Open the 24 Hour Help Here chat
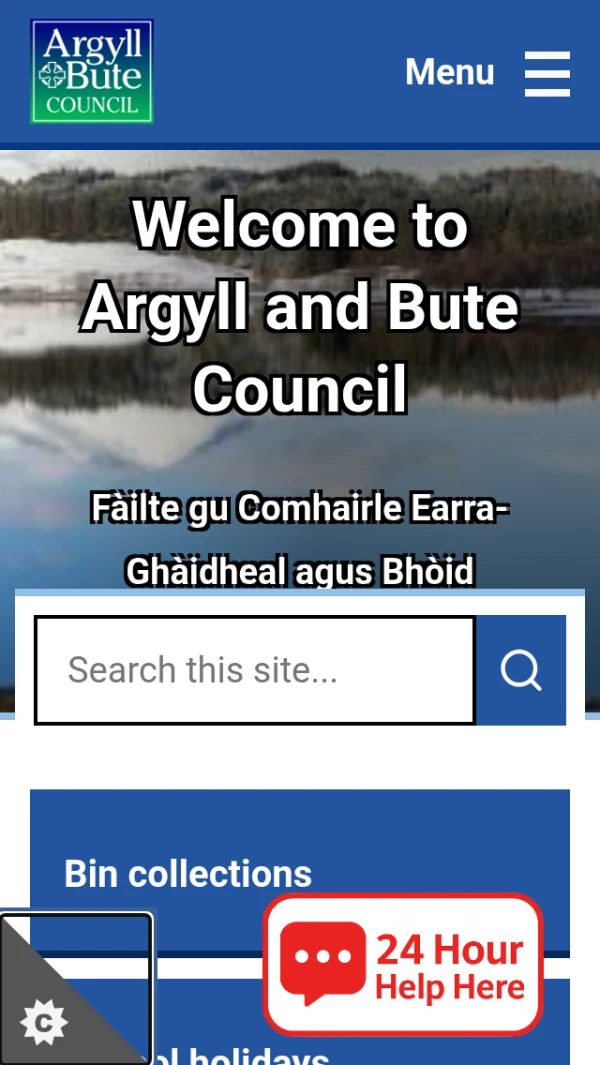This screenshot has height=1065, width=600. pyautogui.click(x=403, y=965)
